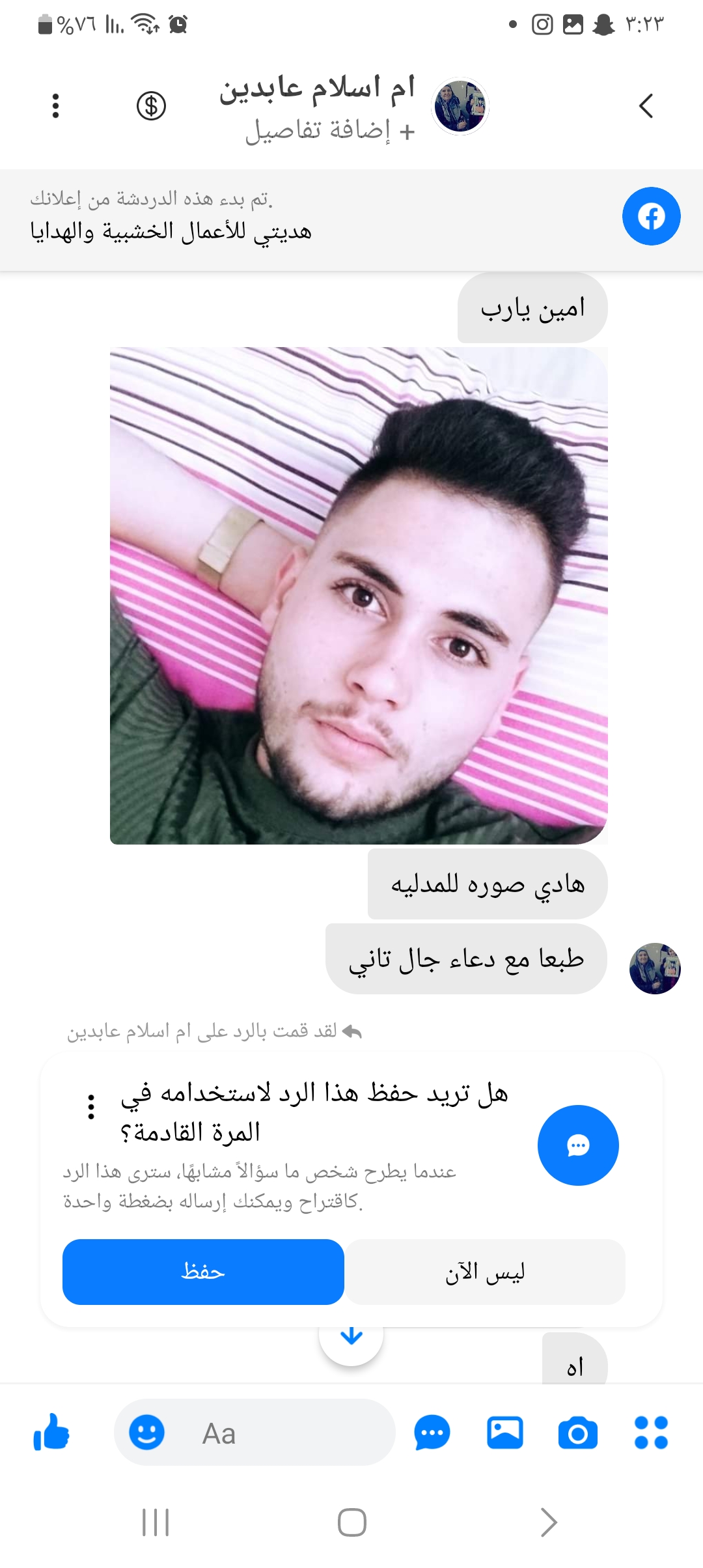
Task: Show recent apps from navigation bar
Action: (156, 1522)
